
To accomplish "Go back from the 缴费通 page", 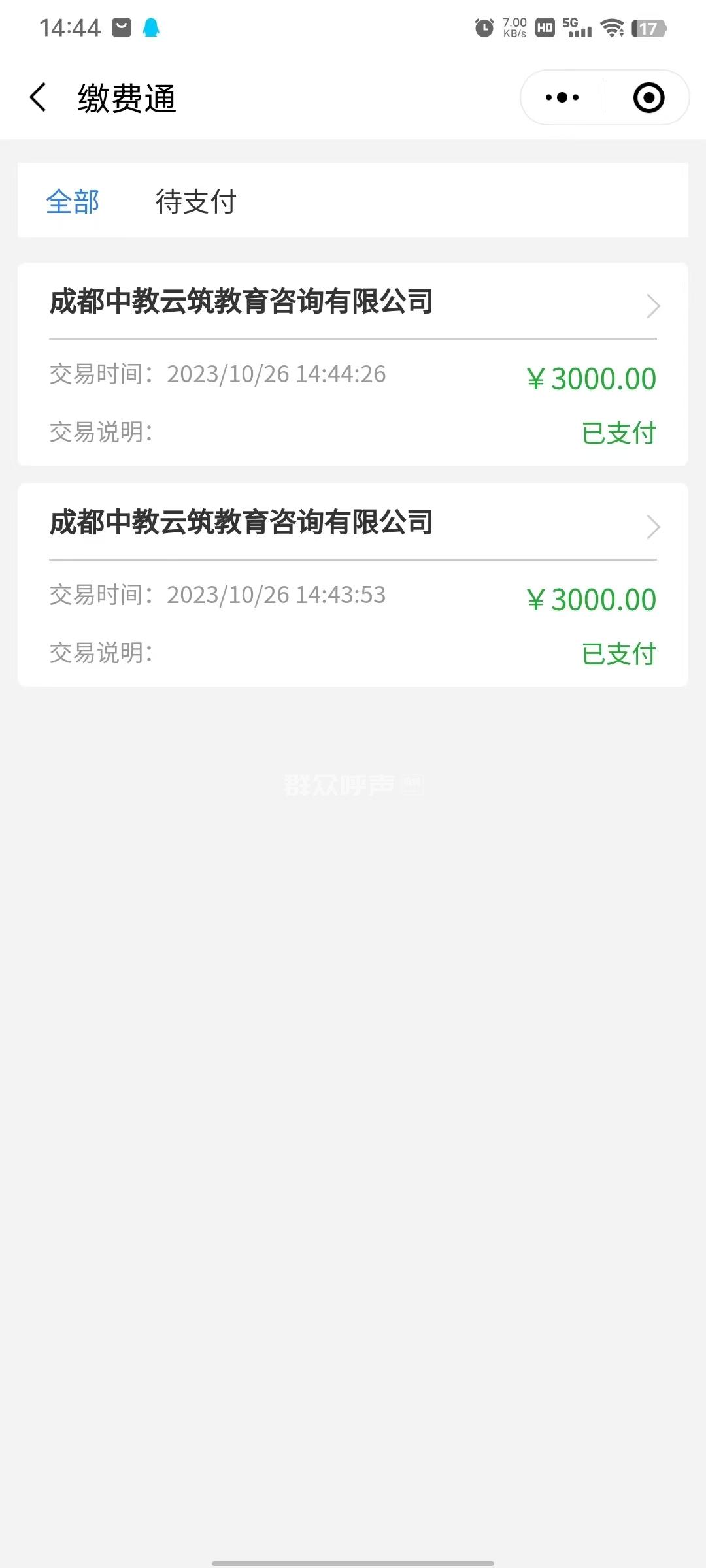I will pyautogui.click(x=39, y=98).
